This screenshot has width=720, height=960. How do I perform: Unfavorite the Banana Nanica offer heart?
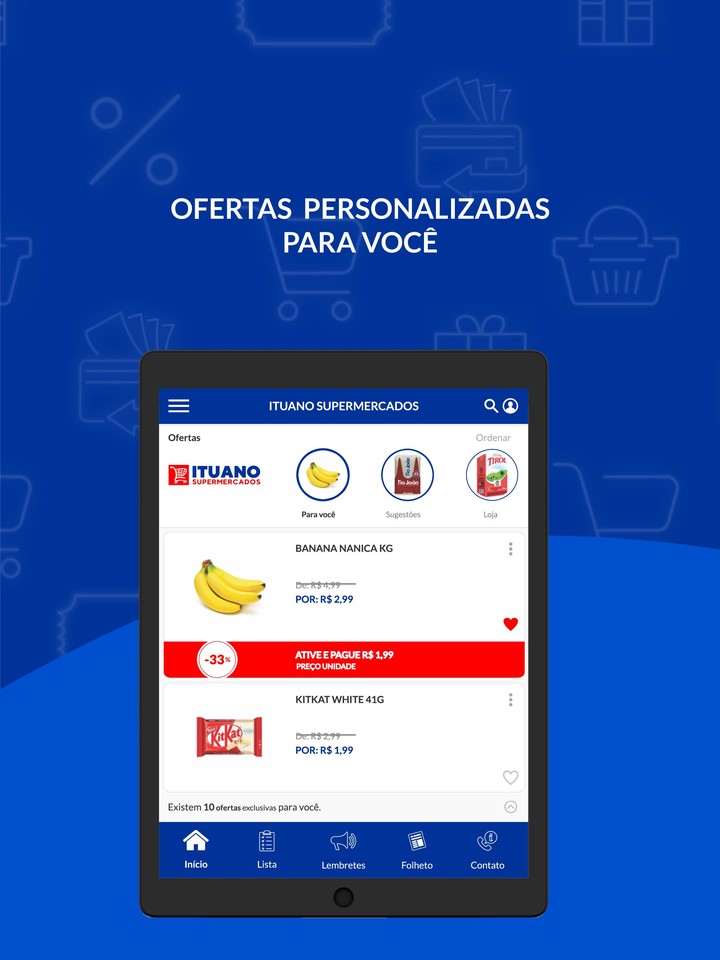pyautogui.click(x=511, y=623)
